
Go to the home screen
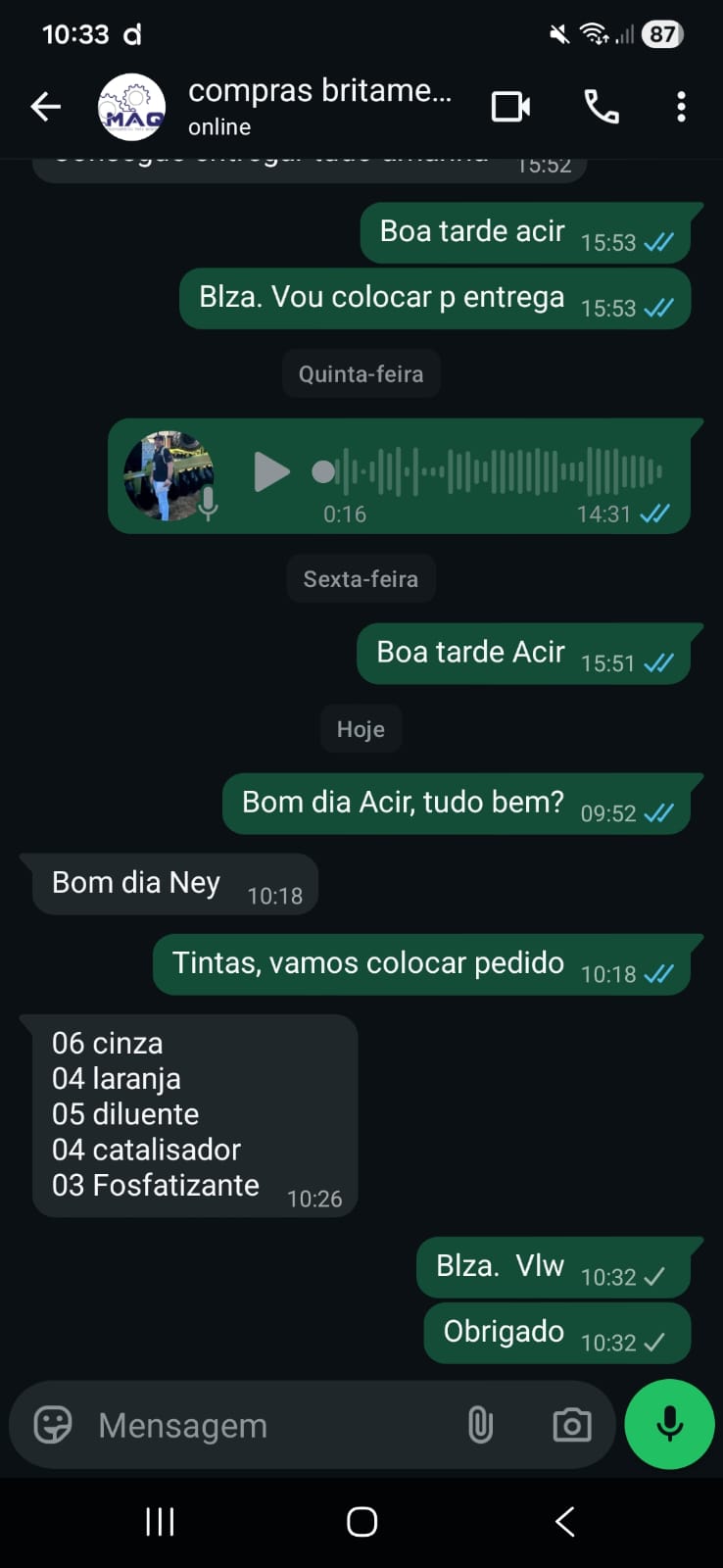click(361, 1521)
